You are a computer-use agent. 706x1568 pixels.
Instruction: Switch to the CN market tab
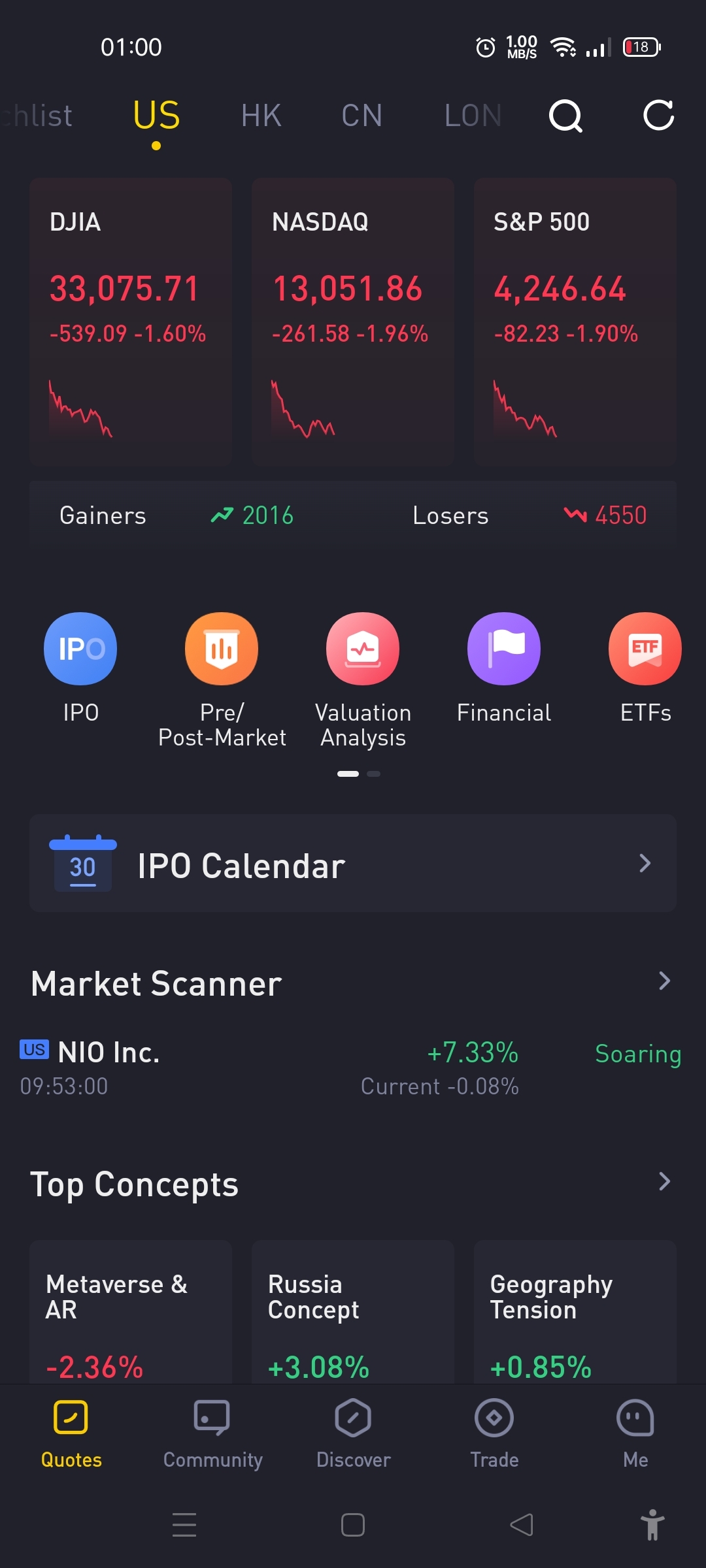click(361, 116)
